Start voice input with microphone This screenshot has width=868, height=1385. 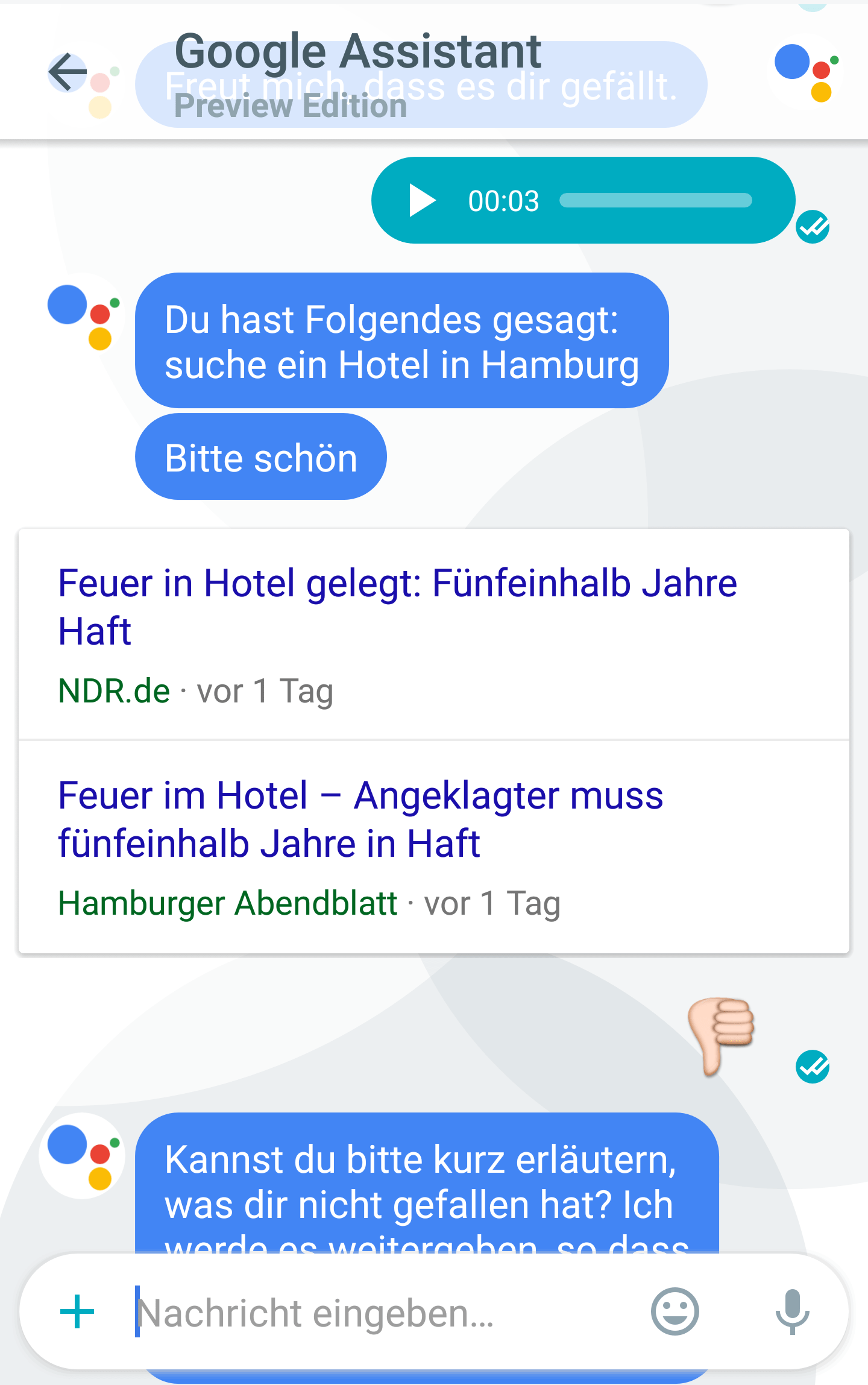pyautogui.click(x=792, y=1311)
